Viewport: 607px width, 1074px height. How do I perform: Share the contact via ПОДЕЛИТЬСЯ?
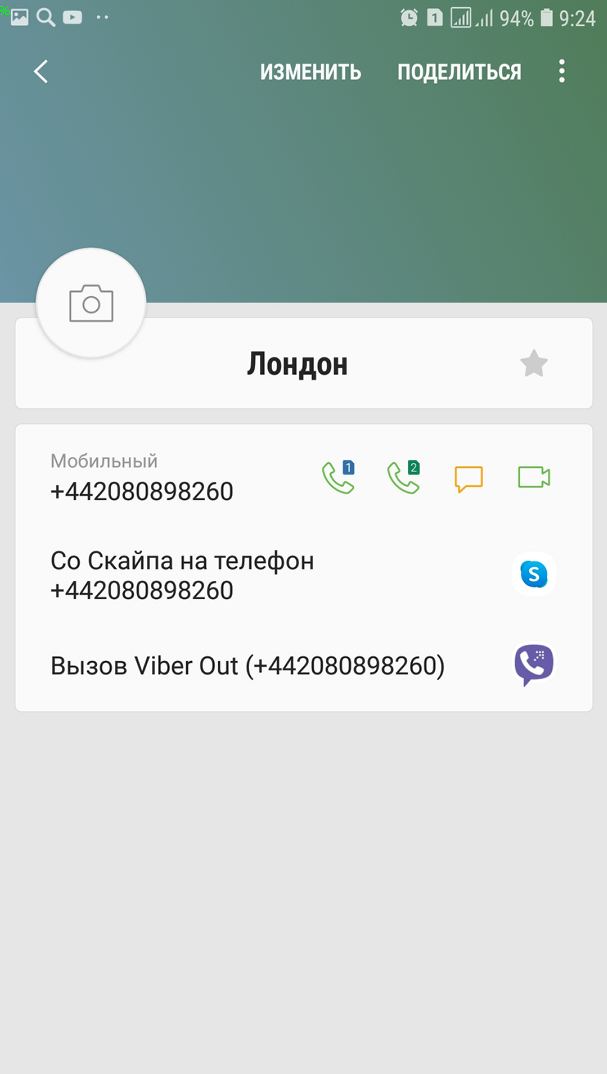(459, 72)
